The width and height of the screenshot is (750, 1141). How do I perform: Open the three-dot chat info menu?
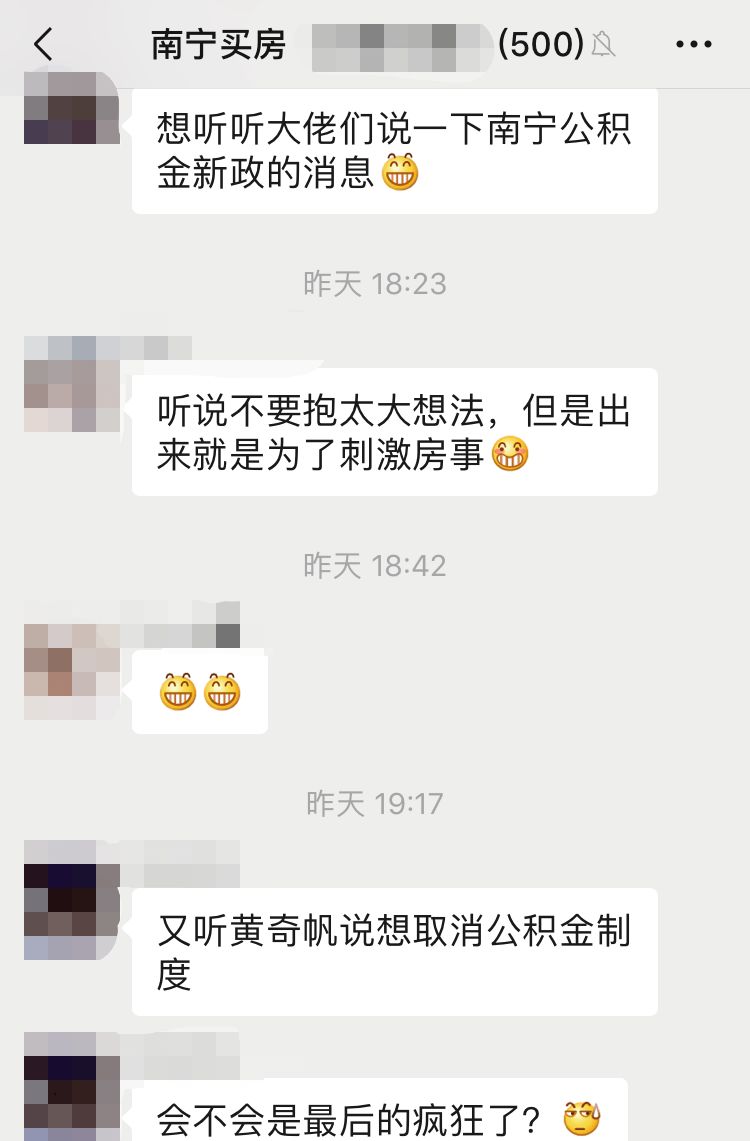tap(693, 45)
